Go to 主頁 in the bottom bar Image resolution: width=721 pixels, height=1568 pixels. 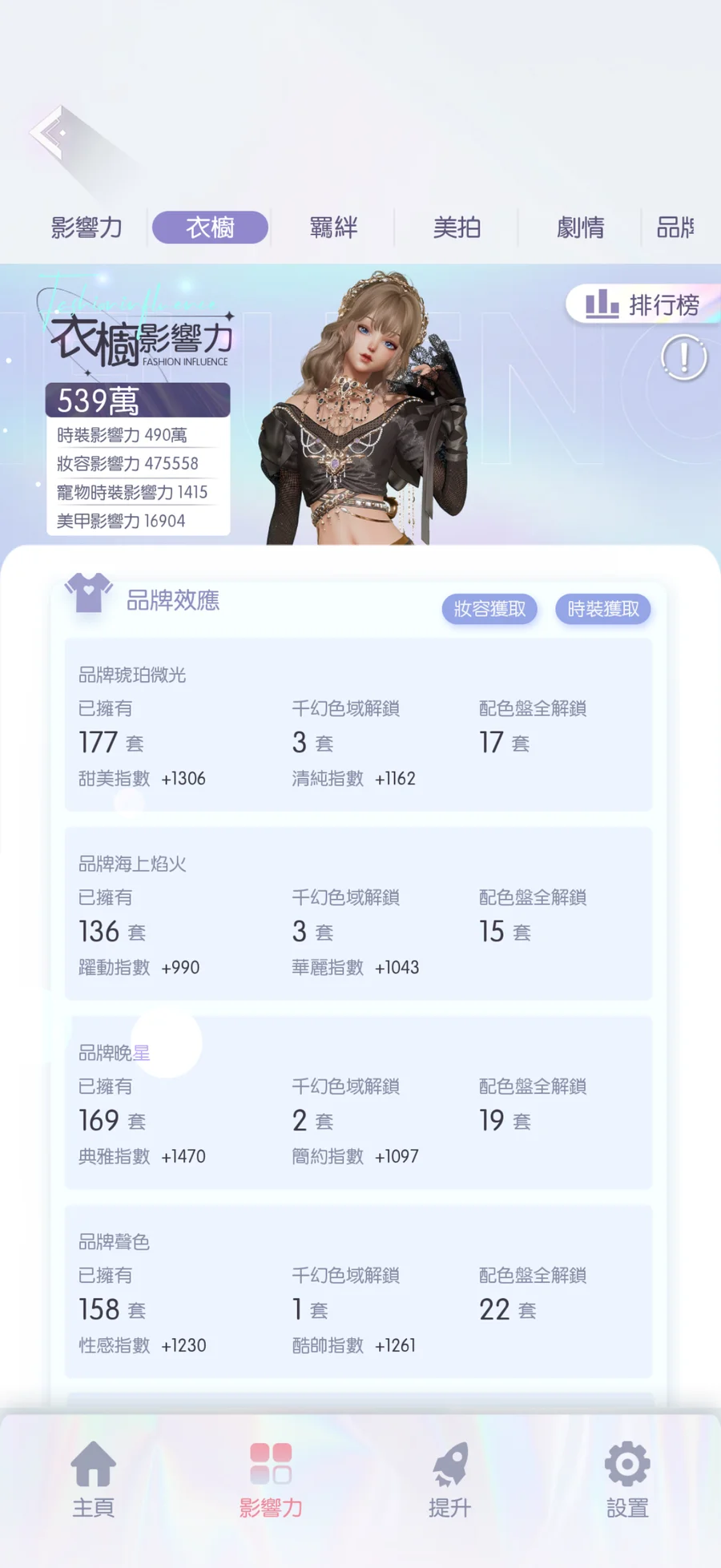(x=94, y=1480)
